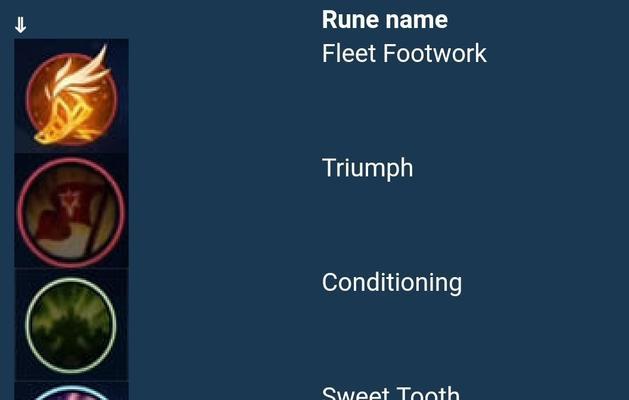Tap the down arrow in the table header
This screenshot has width=629, height=400.
20,25
